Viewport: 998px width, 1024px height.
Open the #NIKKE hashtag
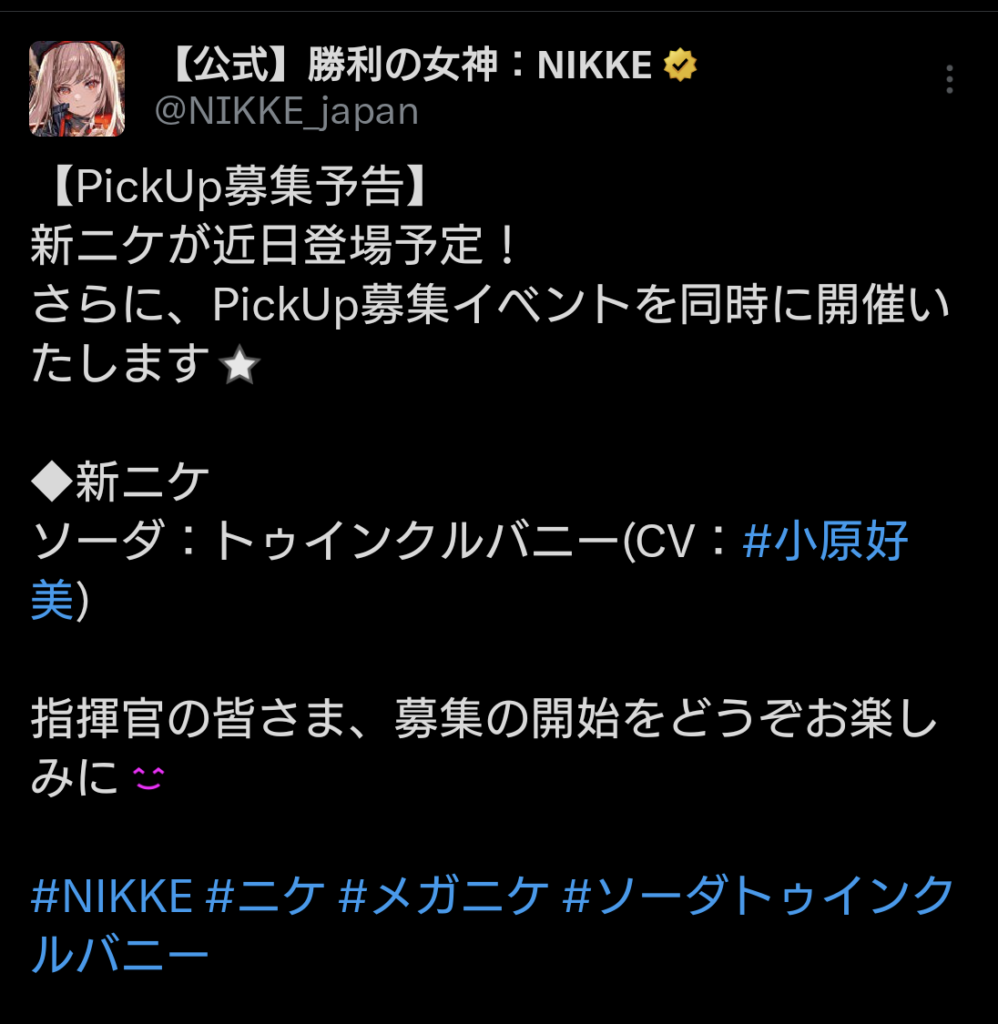pos(111,897)
